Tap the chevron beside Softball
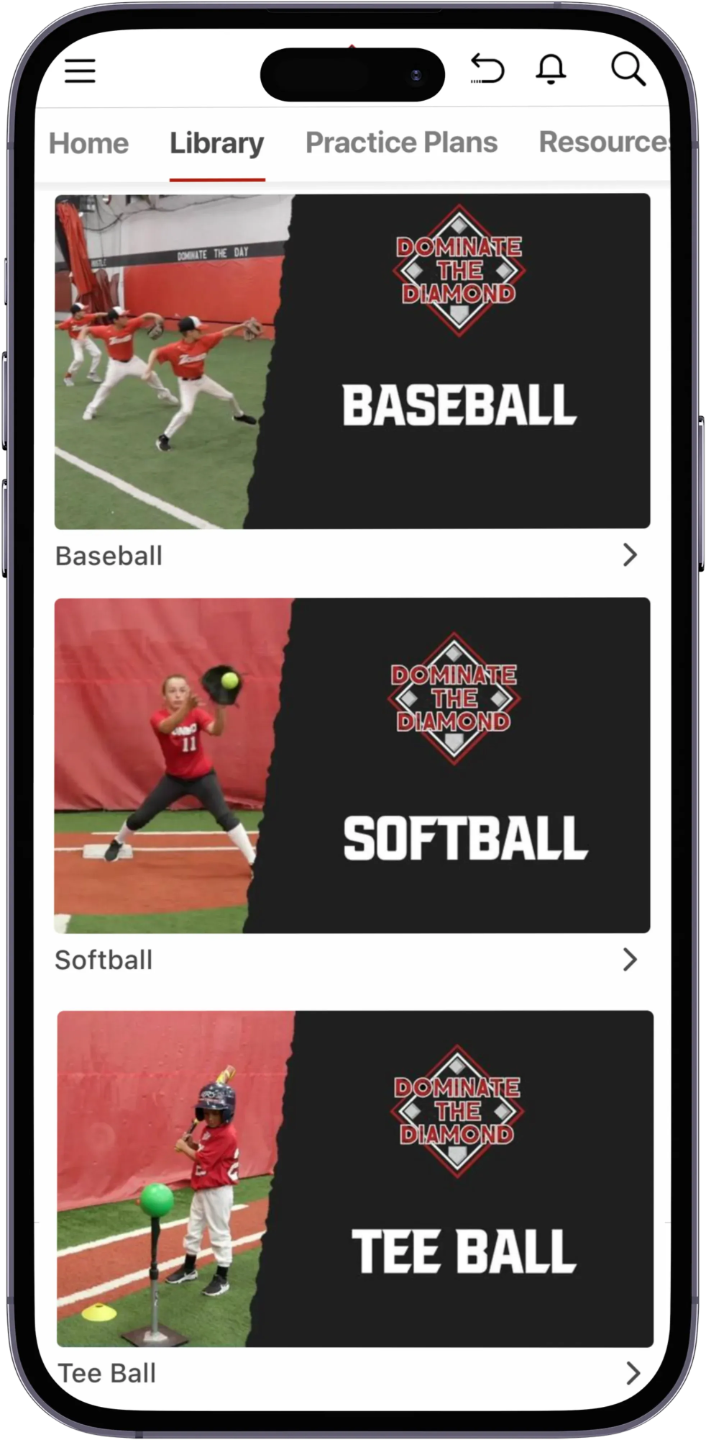This screenshot has width=706, height=1440. click(630, 960)
